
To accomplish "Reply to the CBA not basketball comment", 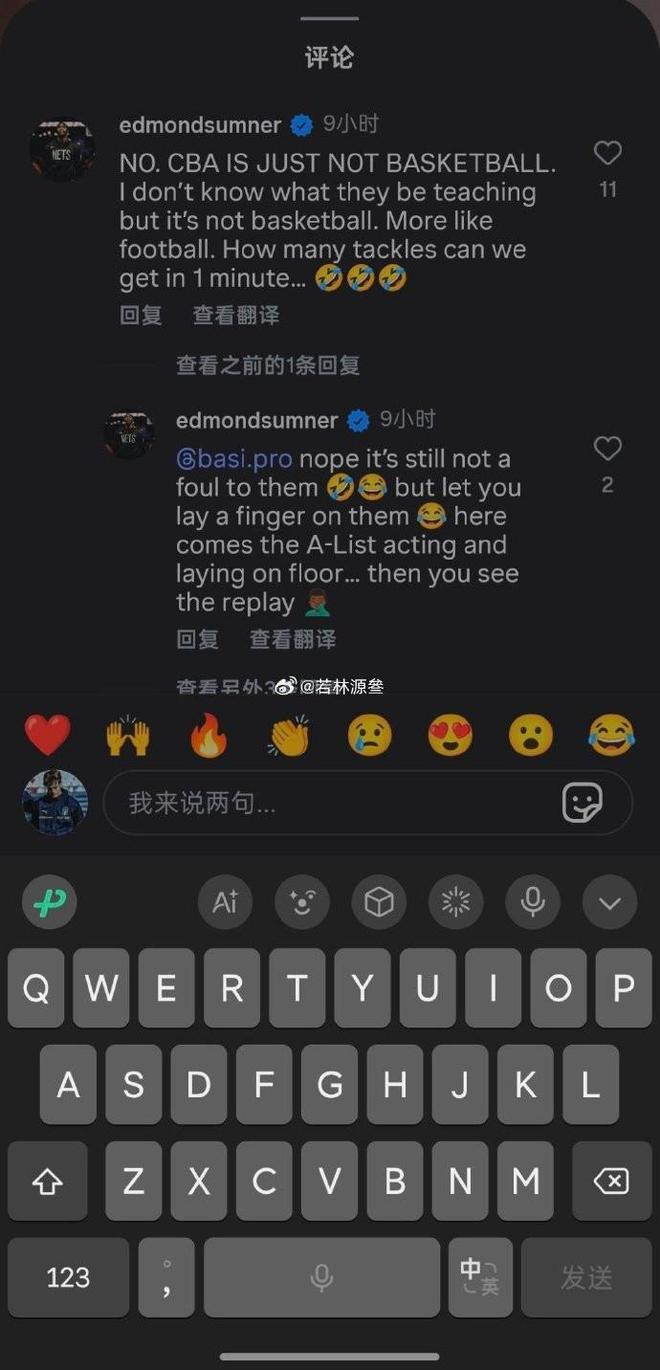I will [141, 316].
